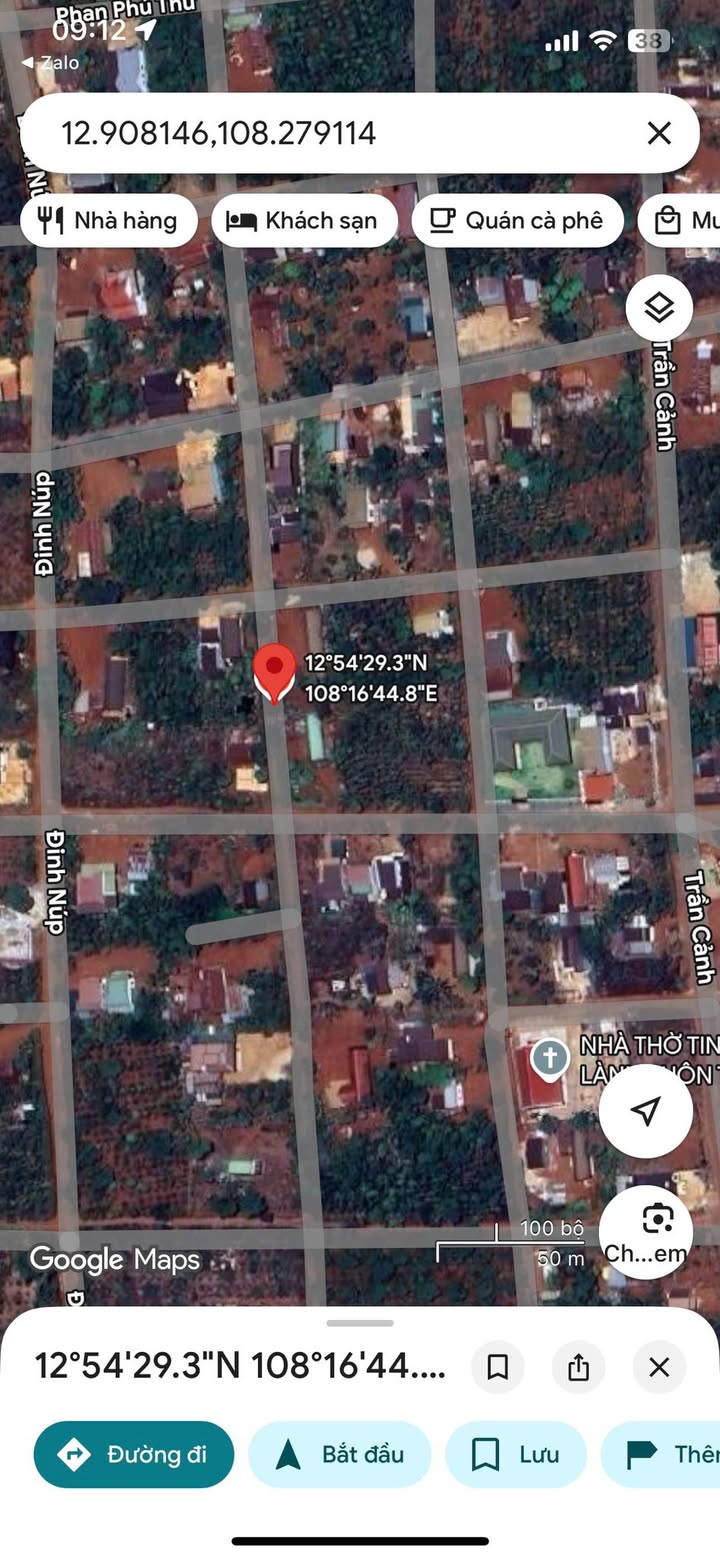Clear the search coordinates
This screenshot has height=1559, width=720.
tap(659, 133)
